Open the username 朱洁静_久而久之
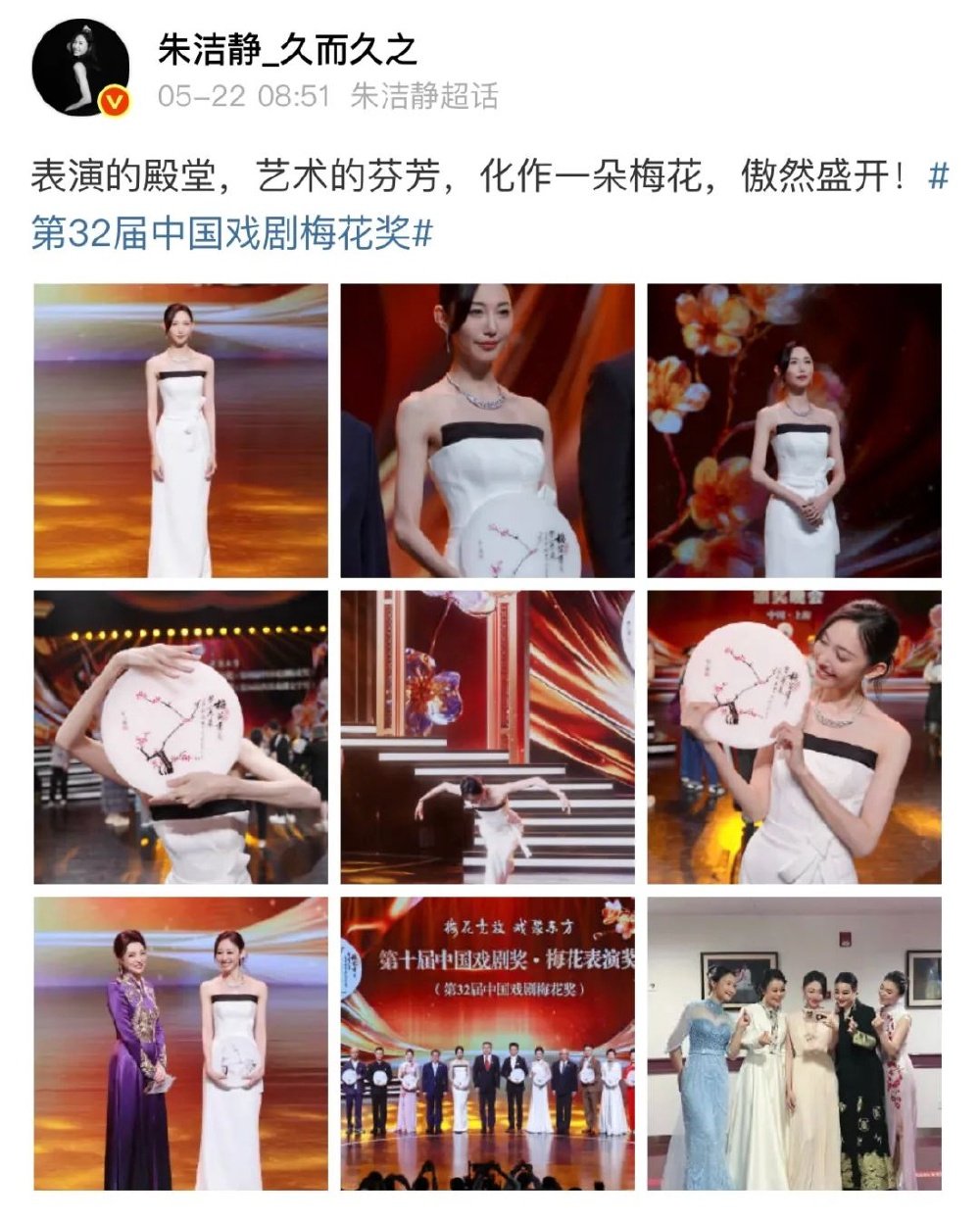Viewport: 980px width, 1220px height. click(287, 49)
